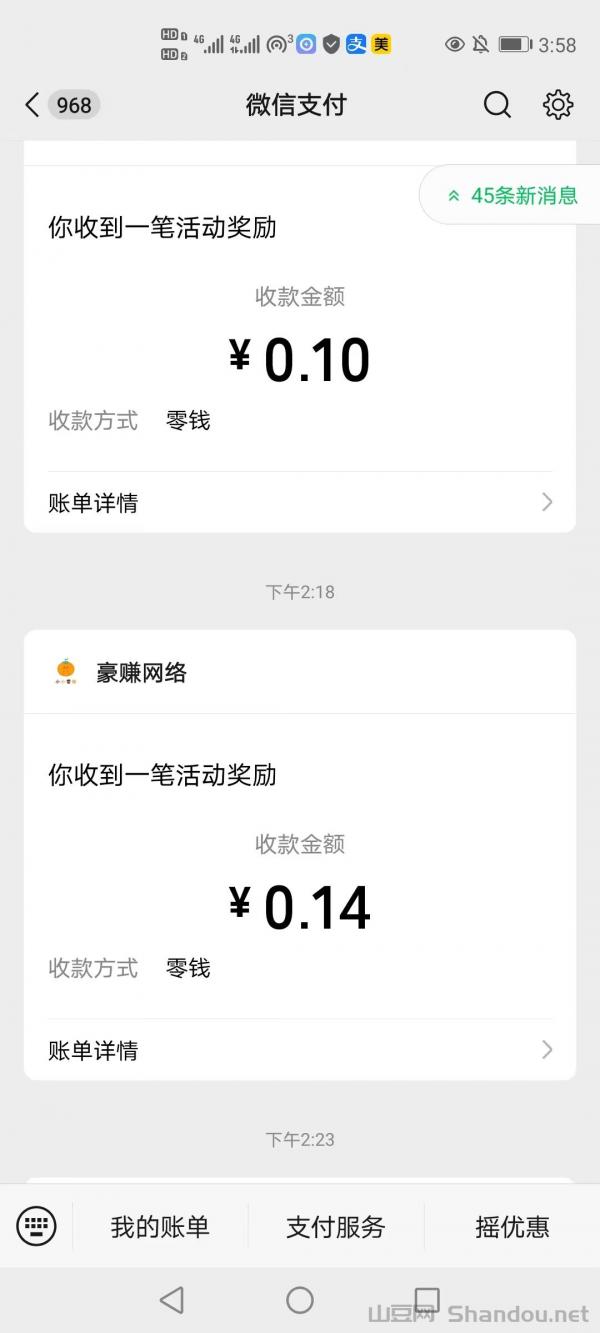Open 账单详情 for the ¥0.10 payment

(300, 502)
